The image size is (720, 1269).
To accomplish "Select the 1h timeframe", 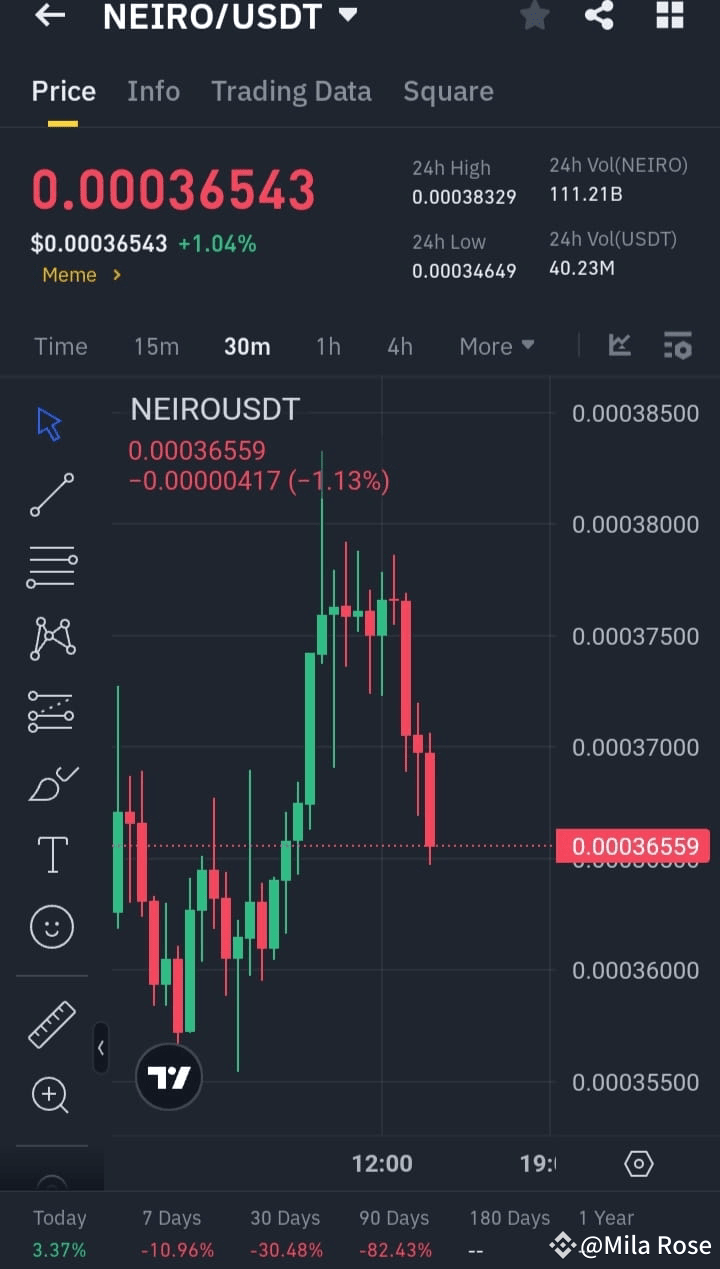I will 328,345.
